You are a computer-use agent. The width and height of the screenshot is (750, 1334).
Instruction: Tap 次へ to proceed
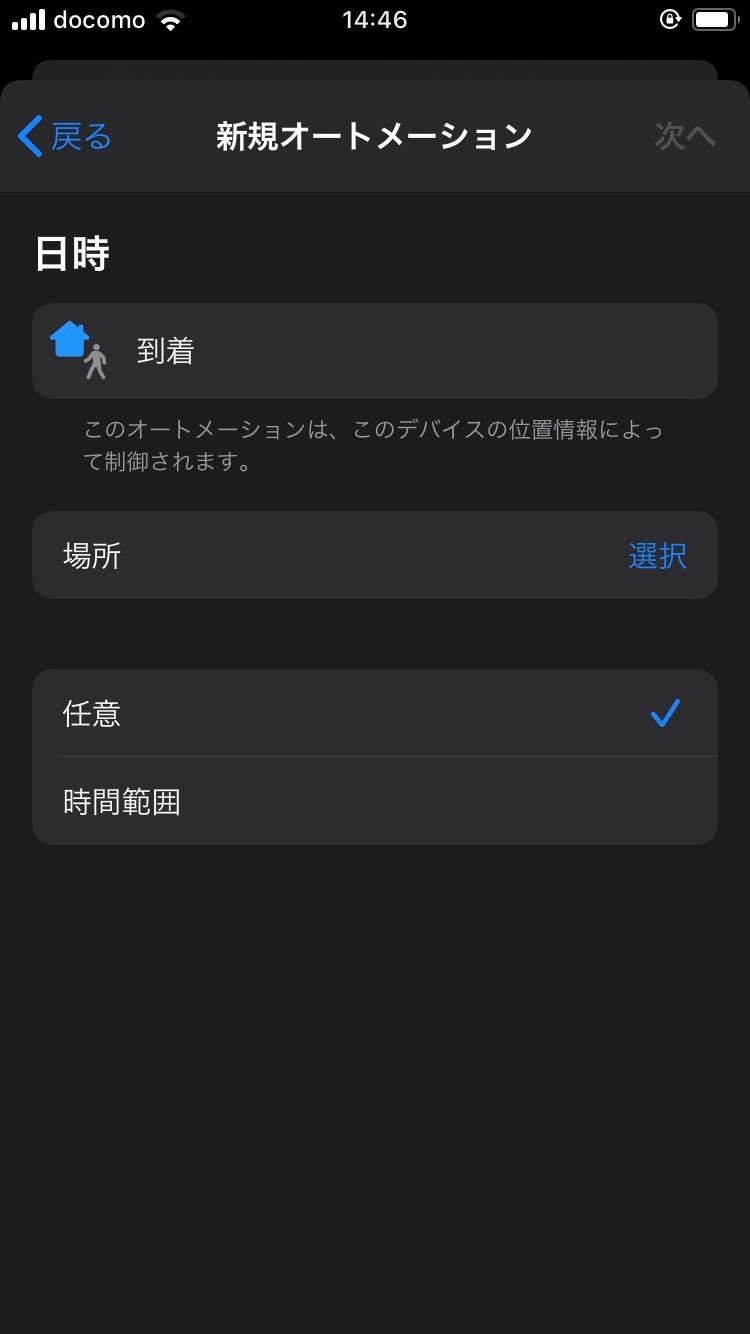685,136
